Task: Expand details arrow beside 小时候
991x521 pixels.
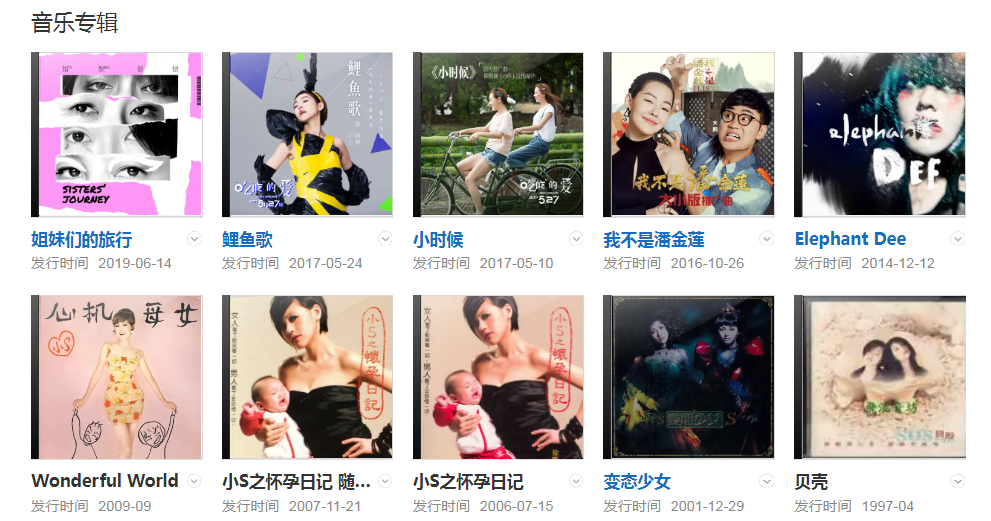Action: pos(576,239)
